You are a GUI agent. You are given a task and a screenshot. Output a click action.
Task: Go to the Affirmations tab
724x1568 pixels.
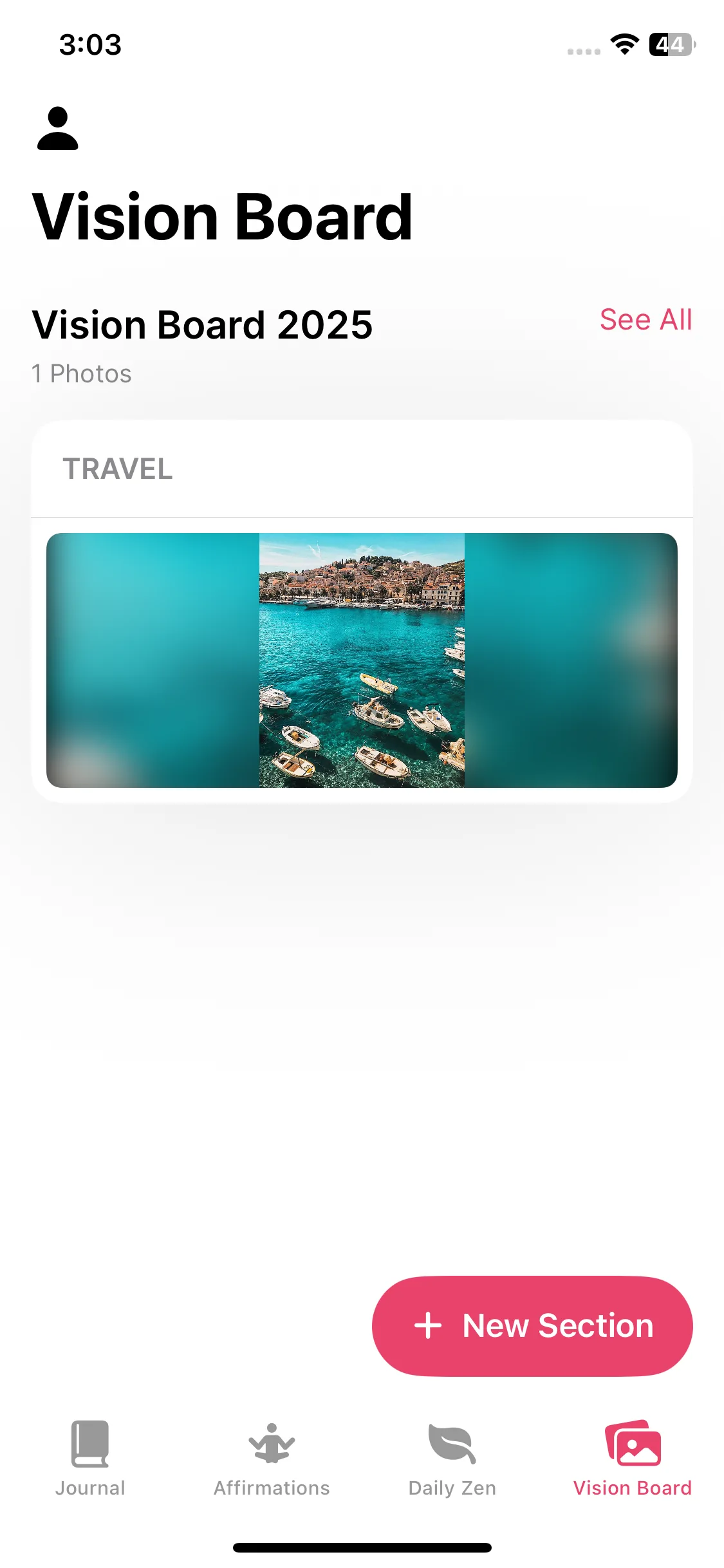pyautogui.click(x=272, y=1459)
